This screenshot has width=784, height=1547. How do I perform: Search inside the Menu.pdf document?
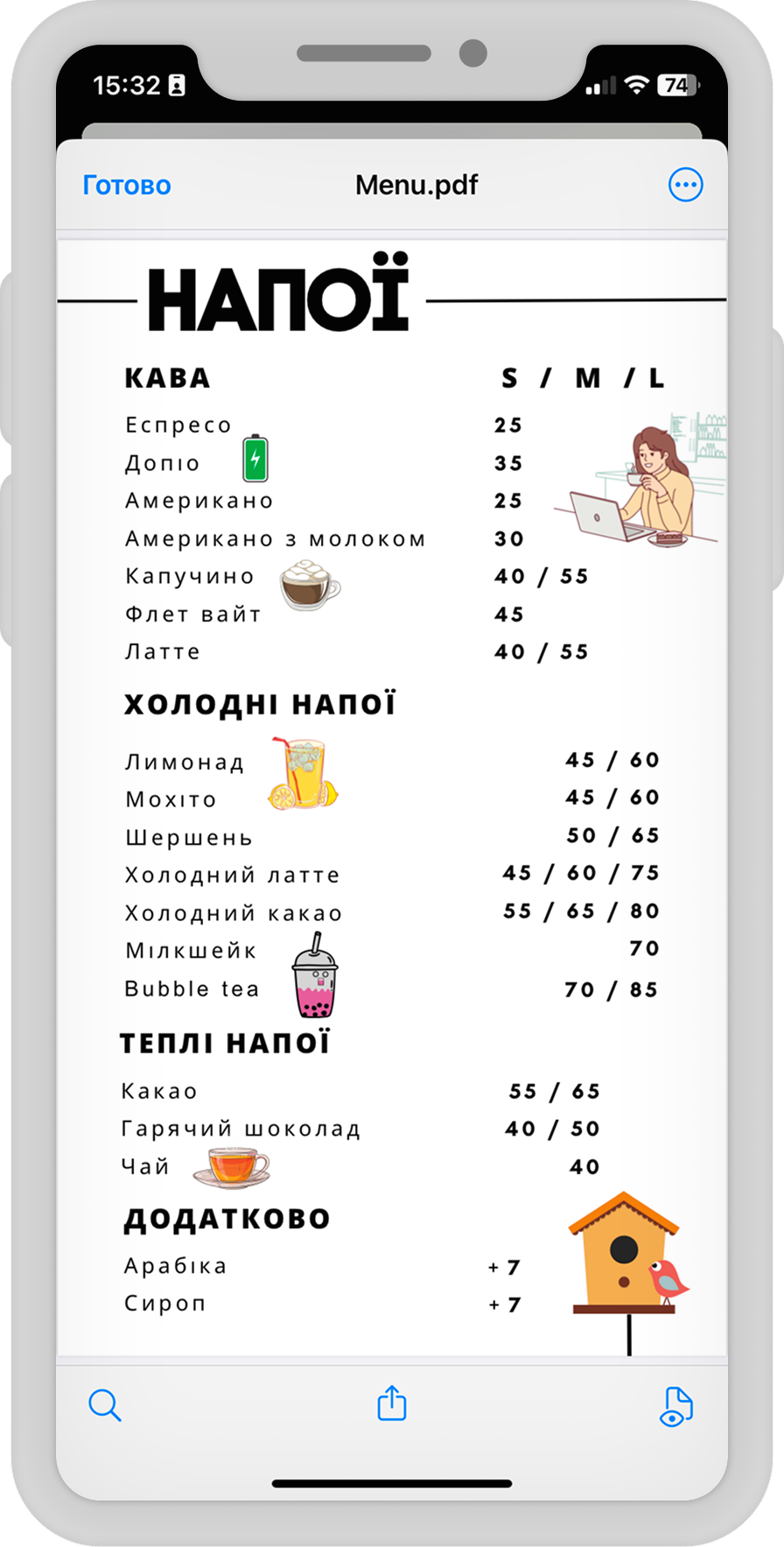click(105, 1405)
